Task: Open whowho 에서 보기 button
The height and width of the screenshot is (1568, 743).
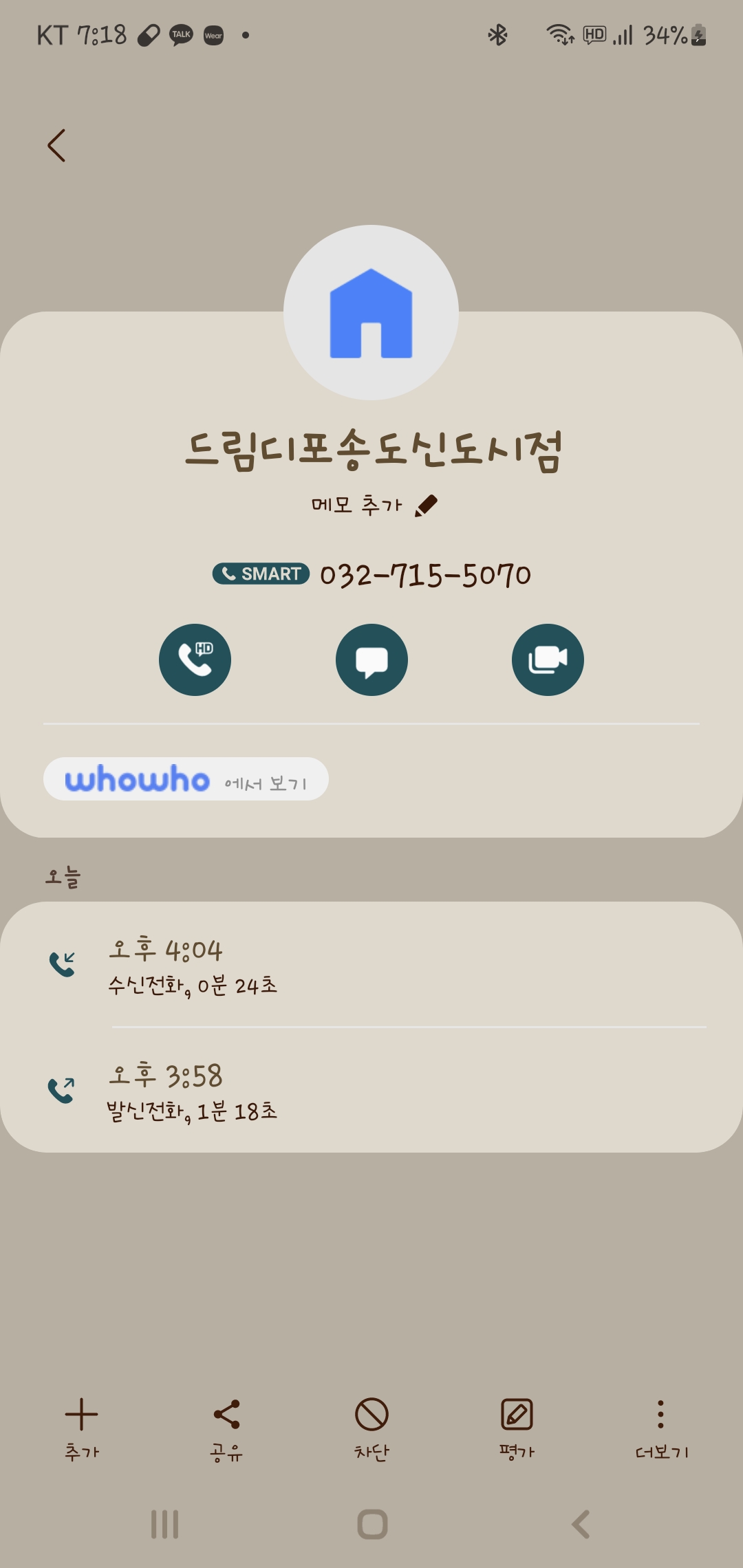Action: click(x=186, y=779)
